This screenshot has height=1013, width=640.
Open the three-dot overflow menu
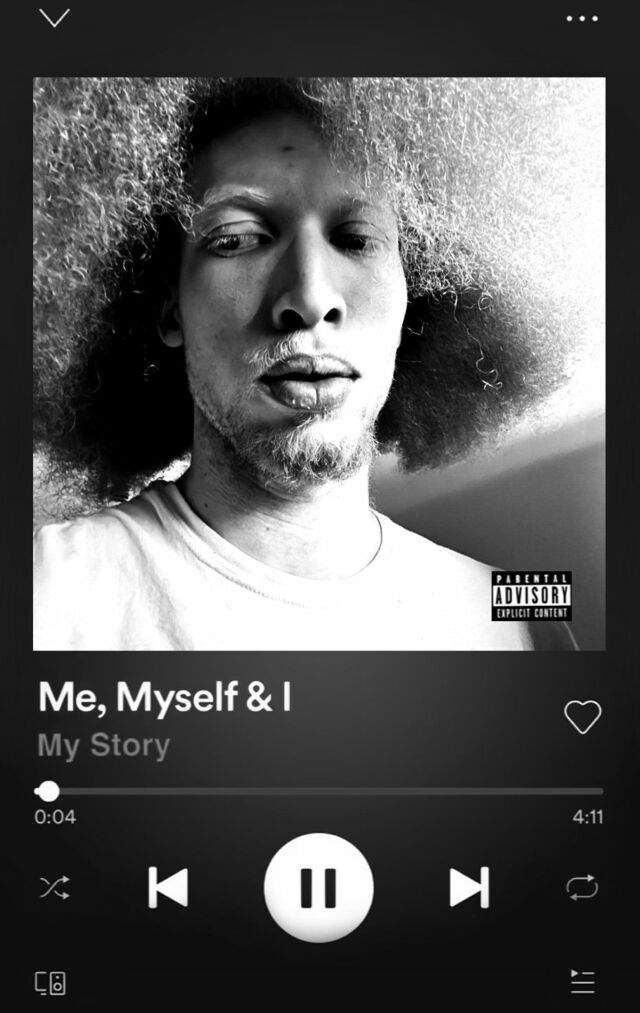(582, 18)
